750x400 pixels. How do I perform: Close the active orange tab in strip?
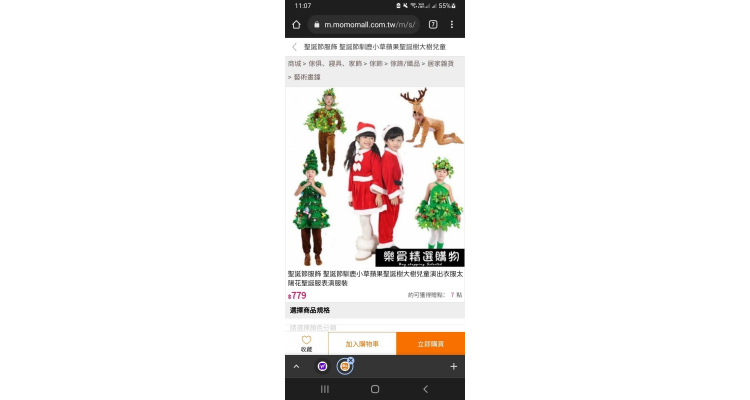pyautogui.click(x=350, y=360)
